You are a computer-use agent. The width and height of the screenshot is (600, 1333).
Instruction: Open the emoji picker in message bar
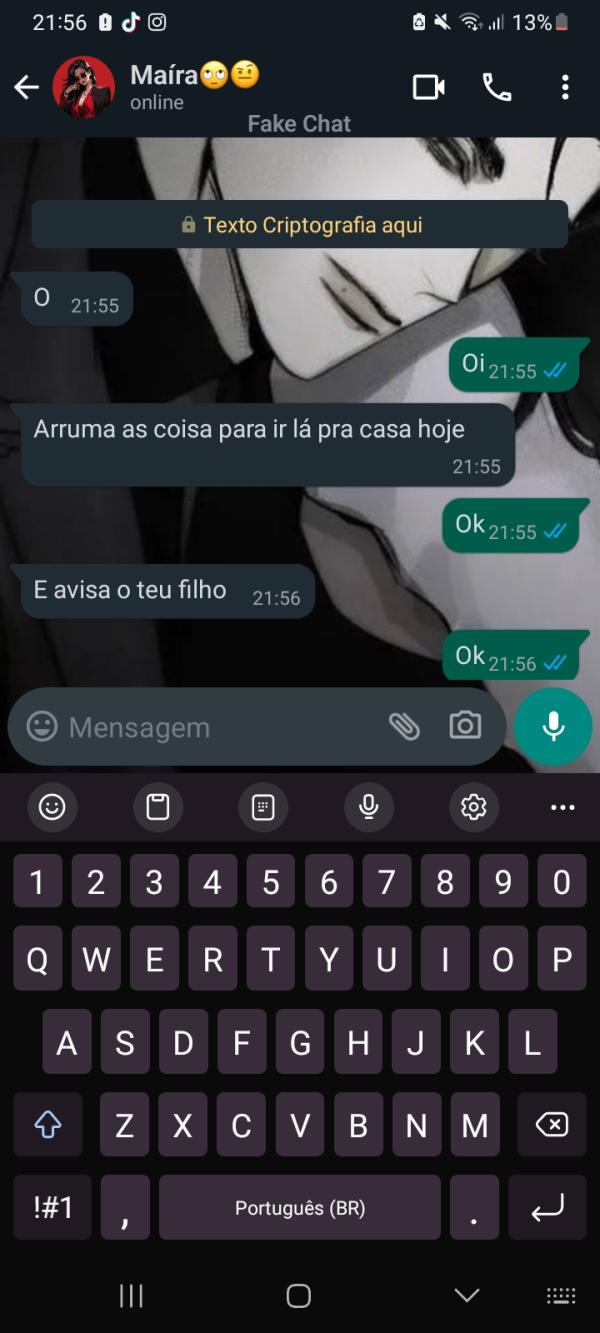point(42,726)
